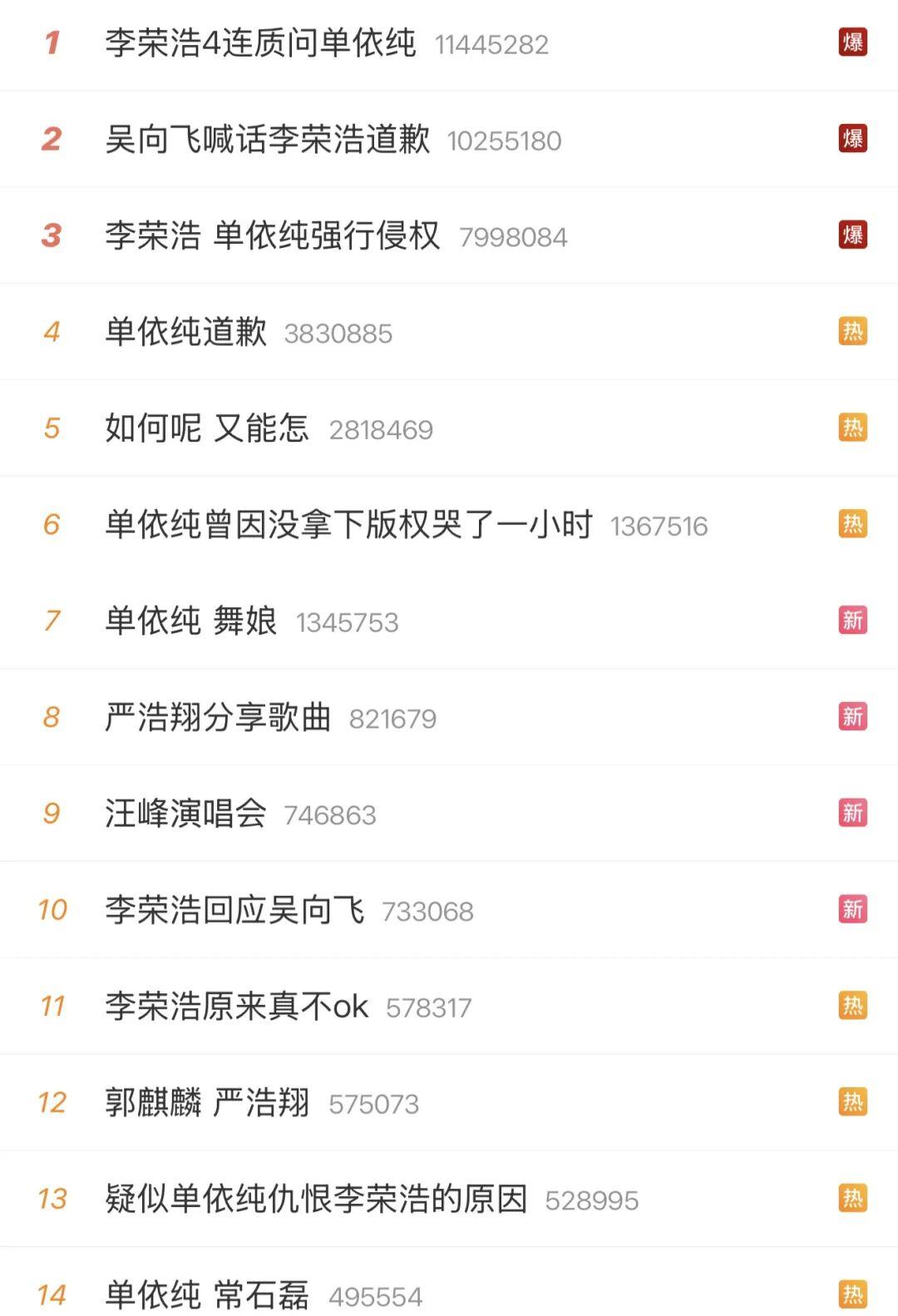This screenshot has height=1316, width=898.
Task: View the topic 单依纯 舞娘
Action: 190,621
